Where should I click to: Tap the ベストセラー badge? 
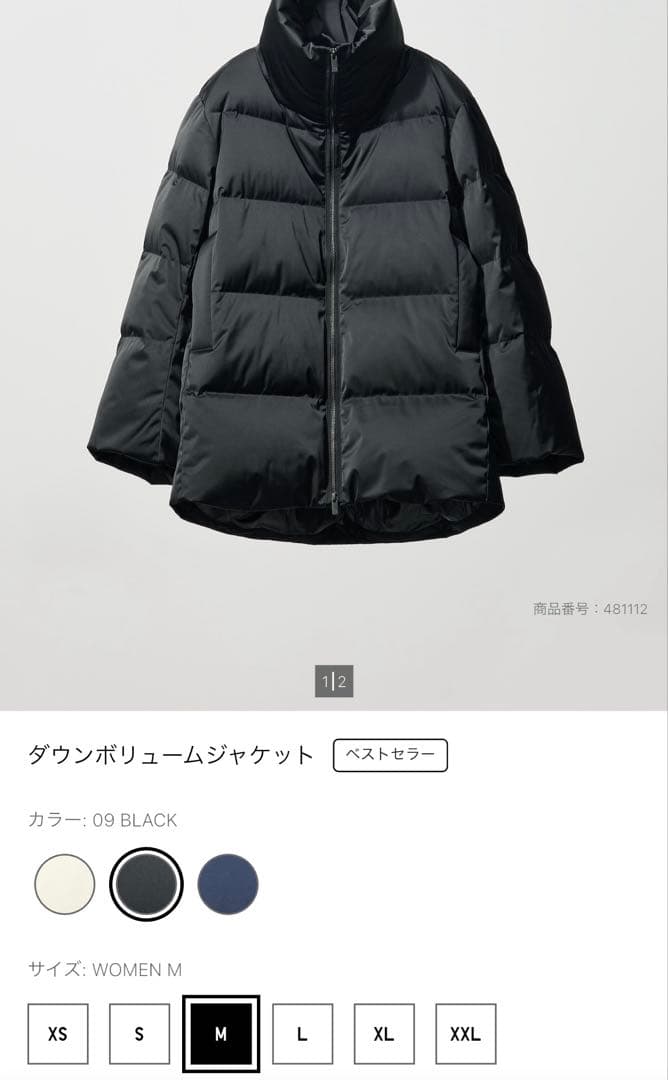(x=390, y=755)
